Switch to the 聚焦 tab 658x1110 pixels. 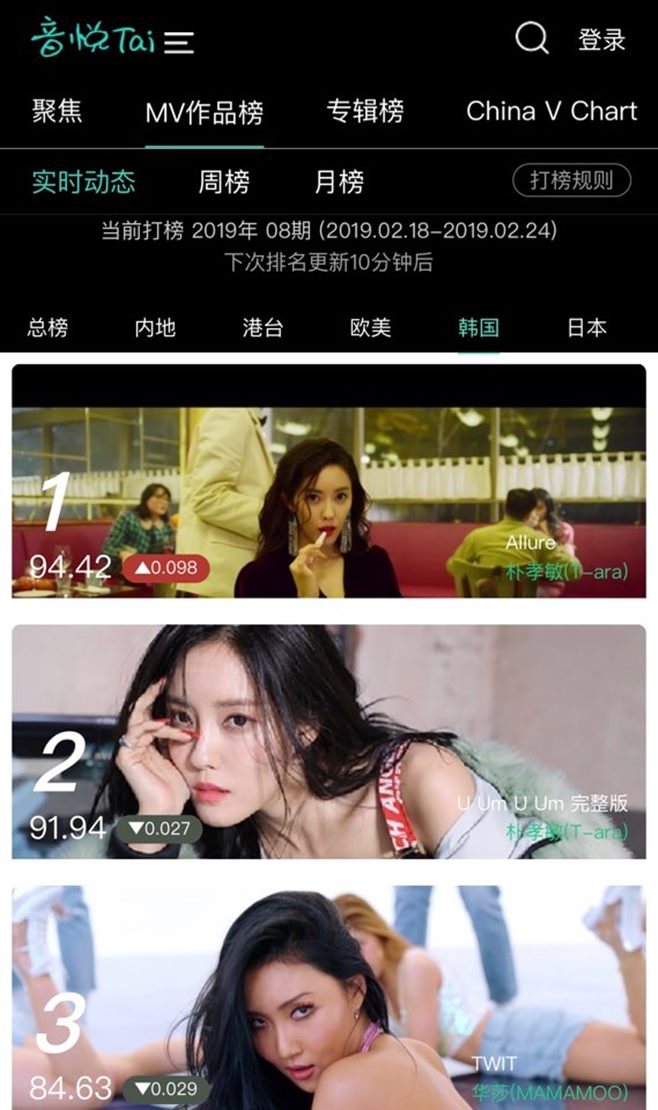click(x=57, y=111)
